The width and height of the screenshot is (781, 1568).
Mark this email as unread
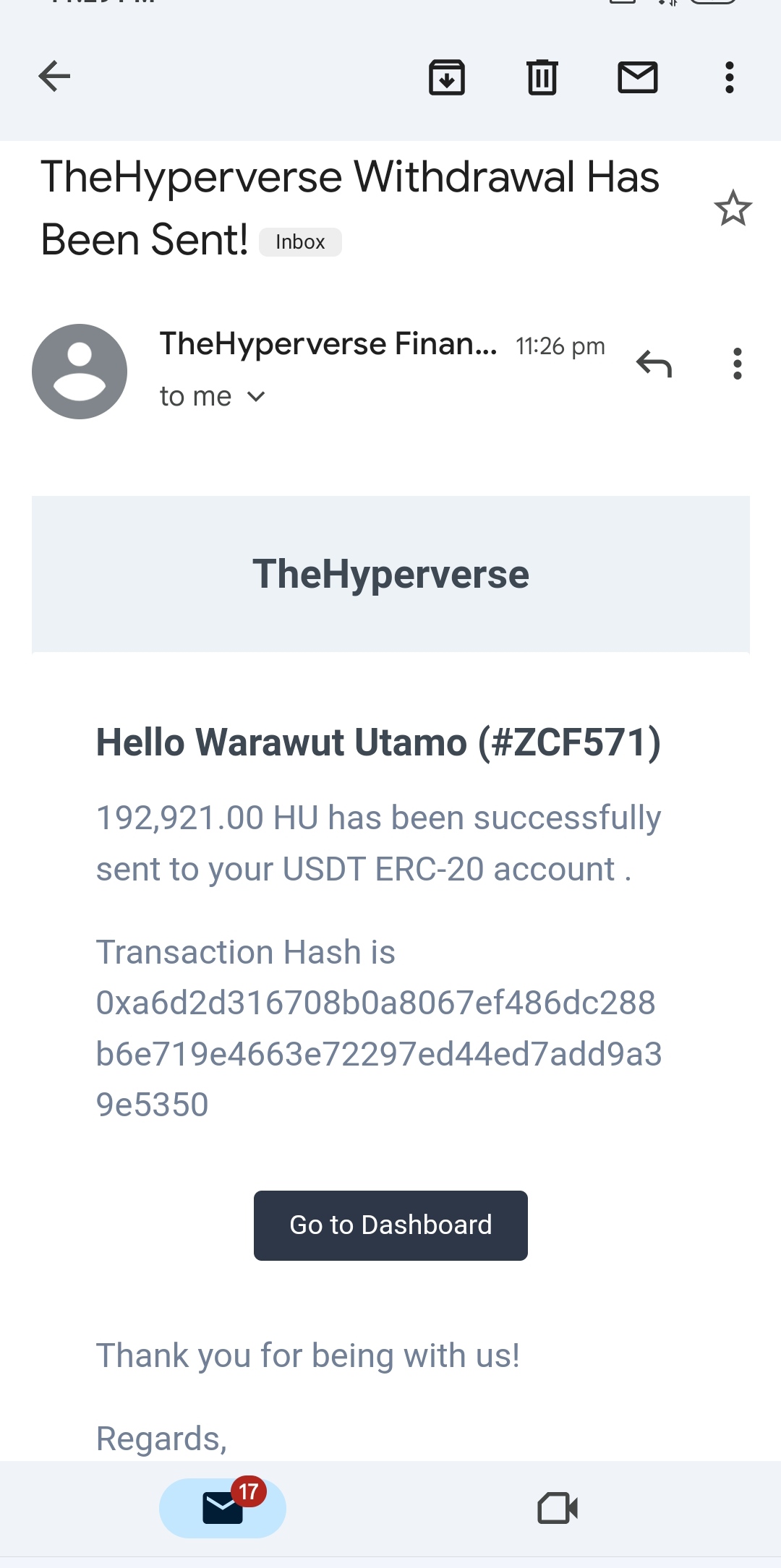coord(638,77)
